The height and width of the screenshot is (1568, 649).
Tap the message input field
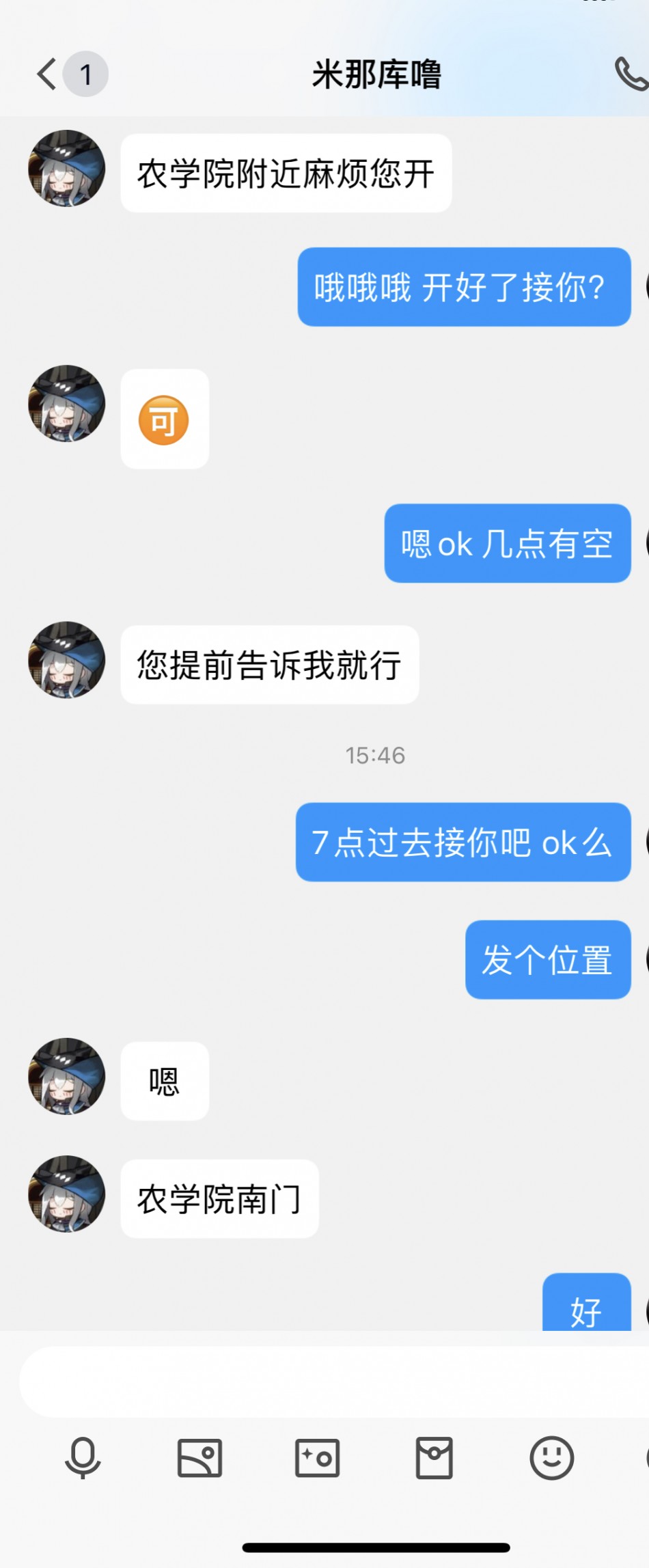pos(328,1382)
